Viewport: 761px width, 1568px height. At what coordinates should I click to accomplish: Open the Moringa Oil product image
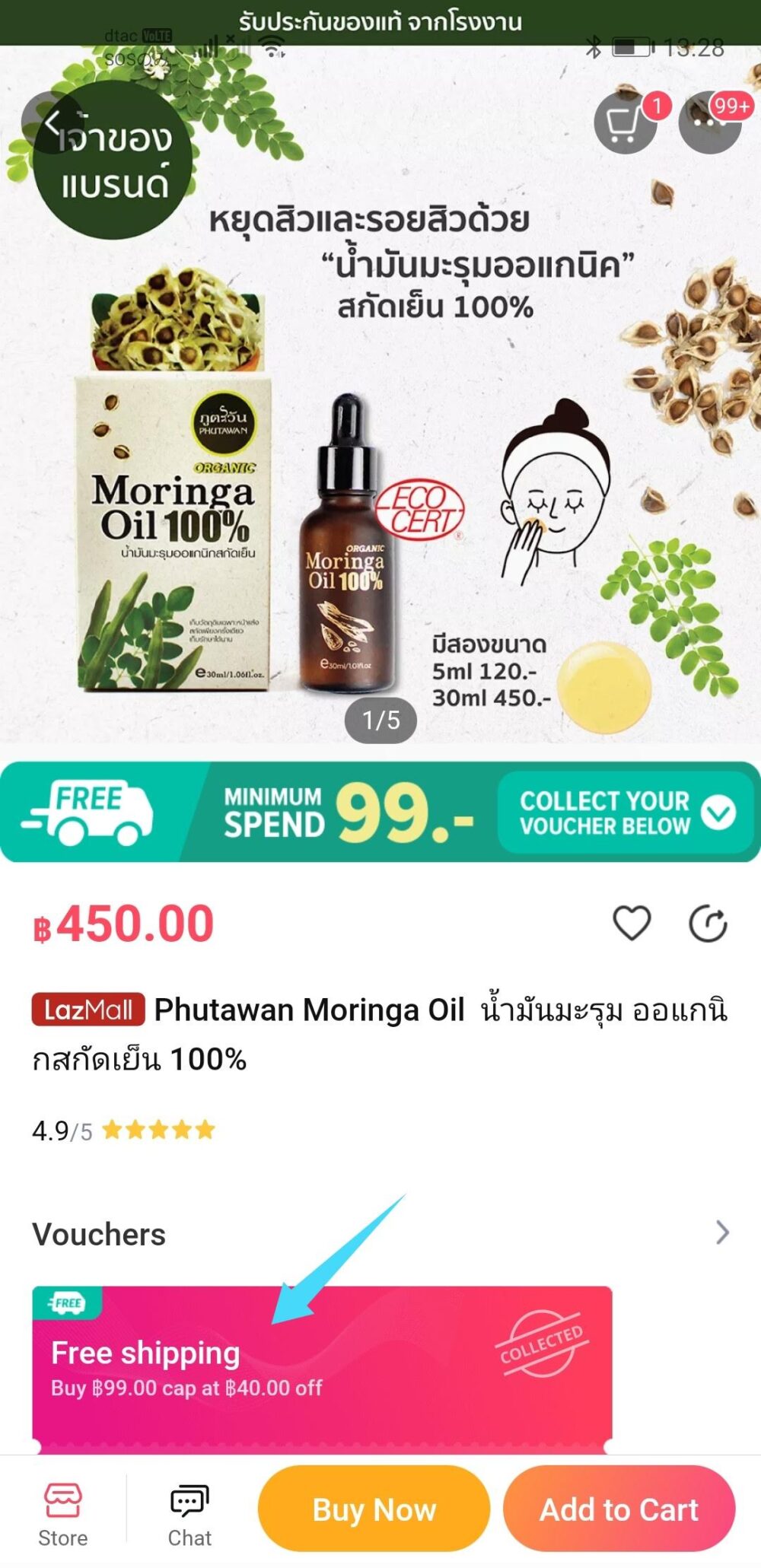(x=380, y=456)
